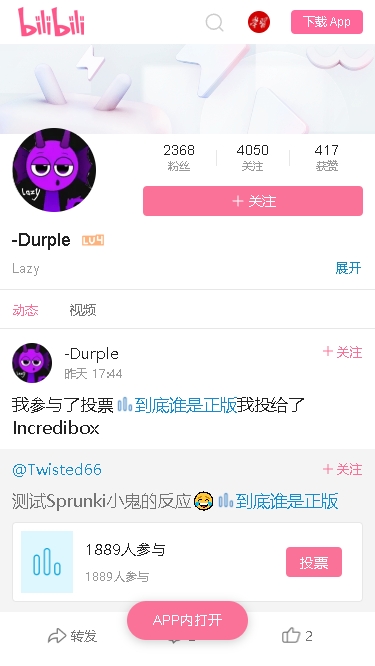Share the post with 转发
The width and height of the screenshot is (375, 666).
(x=73, y=636)
